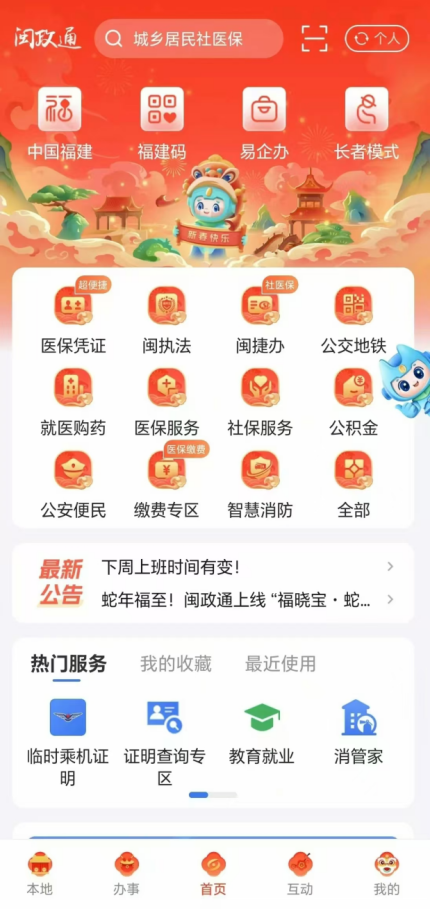Open 教育就业 service
Viewport: 430px width, 909px height.
[x=262, y=732]
